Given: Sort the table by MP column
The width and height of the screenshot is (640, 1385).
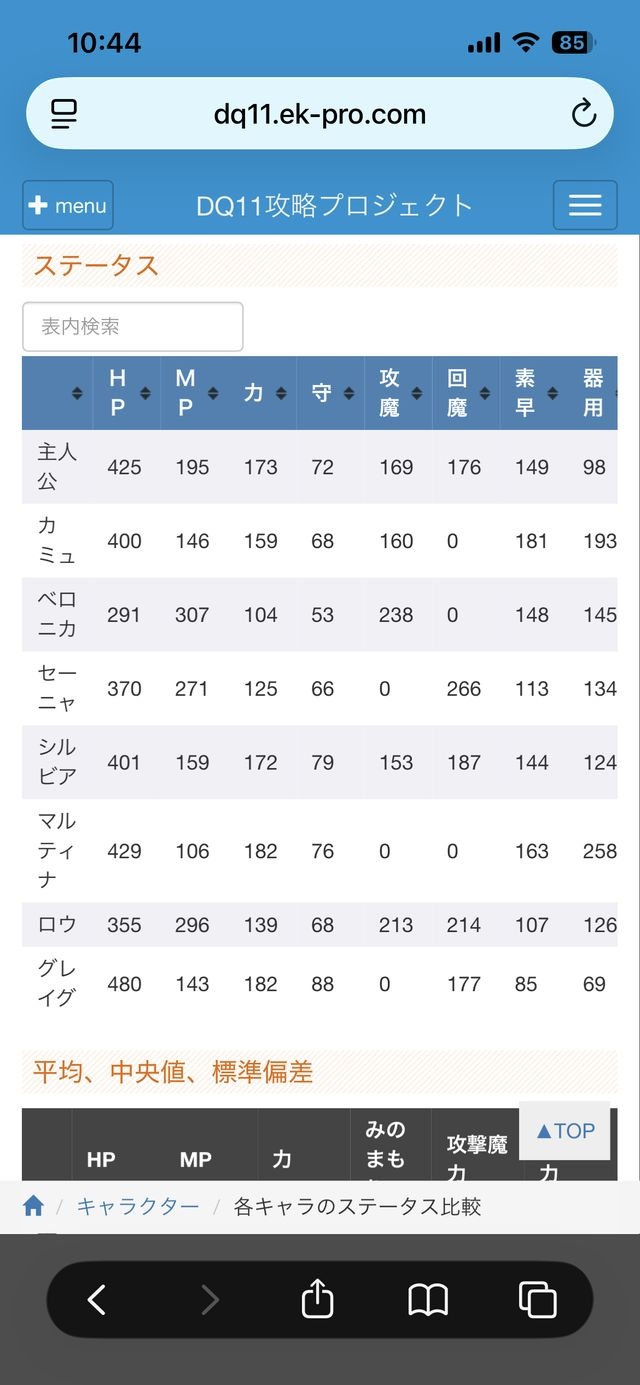Looking at the screenshot, I should coord(195,393).
